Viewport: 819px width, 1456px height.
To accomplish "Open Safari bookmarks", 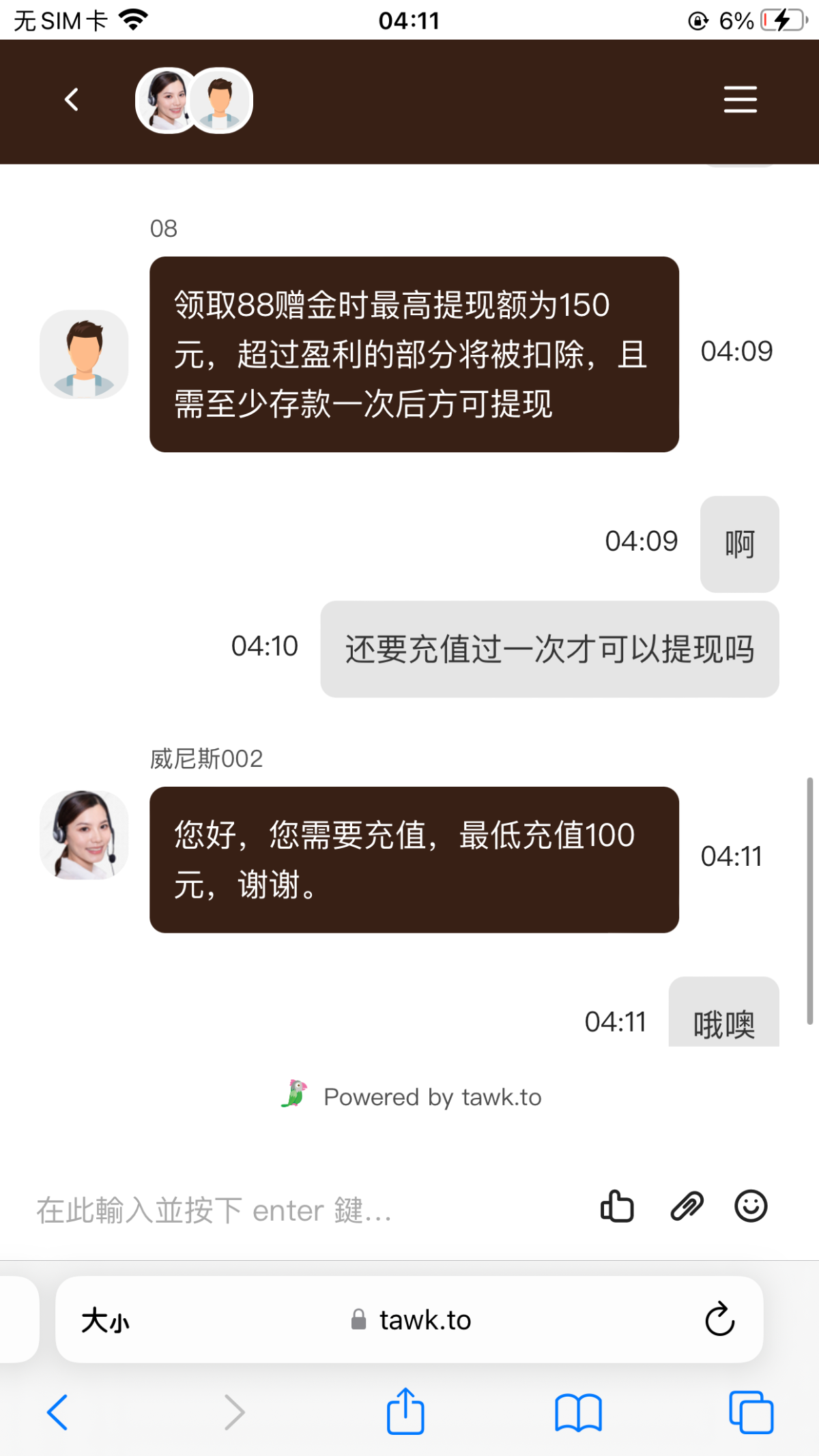I will [578, 1412].
